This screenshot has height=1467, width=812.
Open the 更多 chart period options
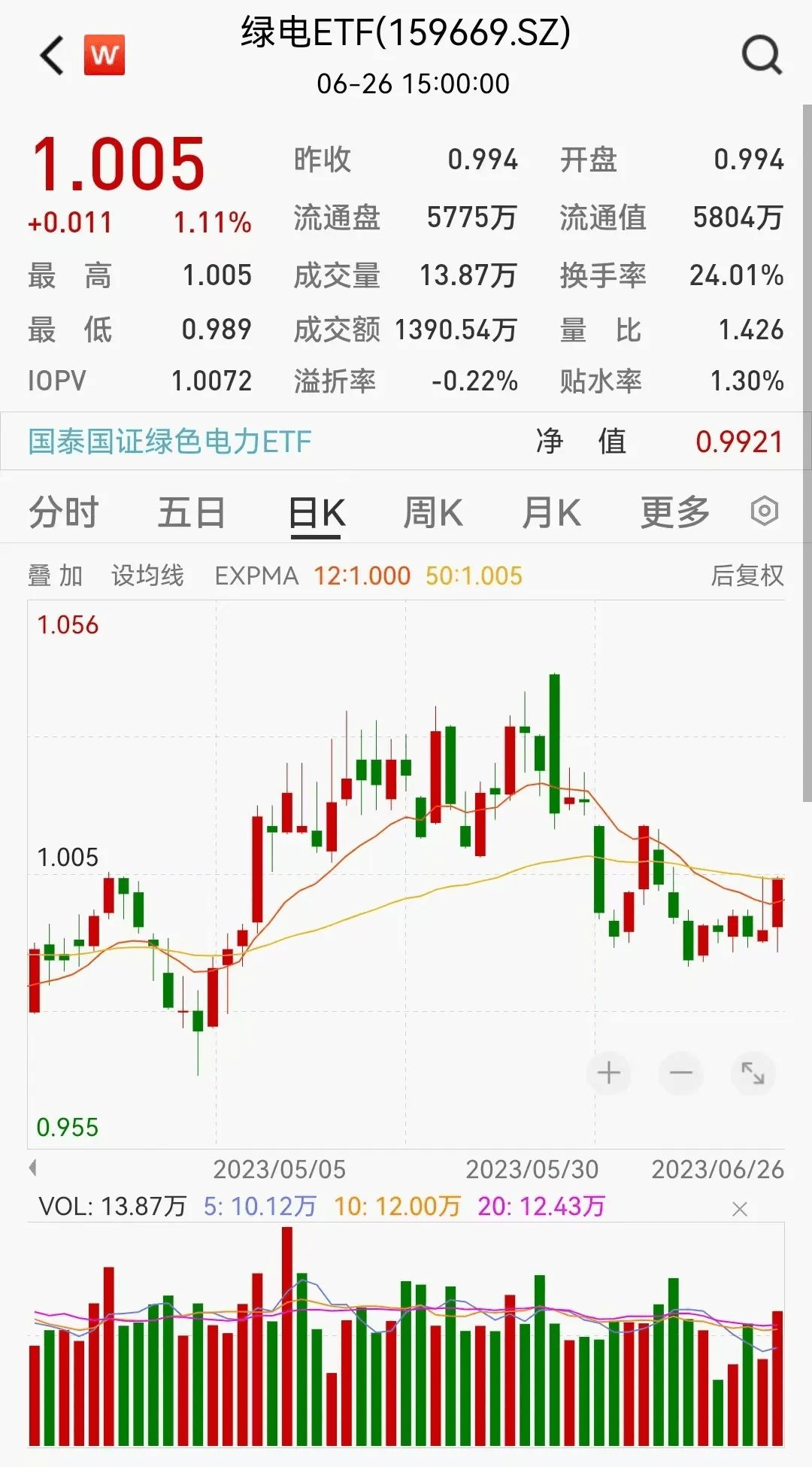click(x=675, y=512)
